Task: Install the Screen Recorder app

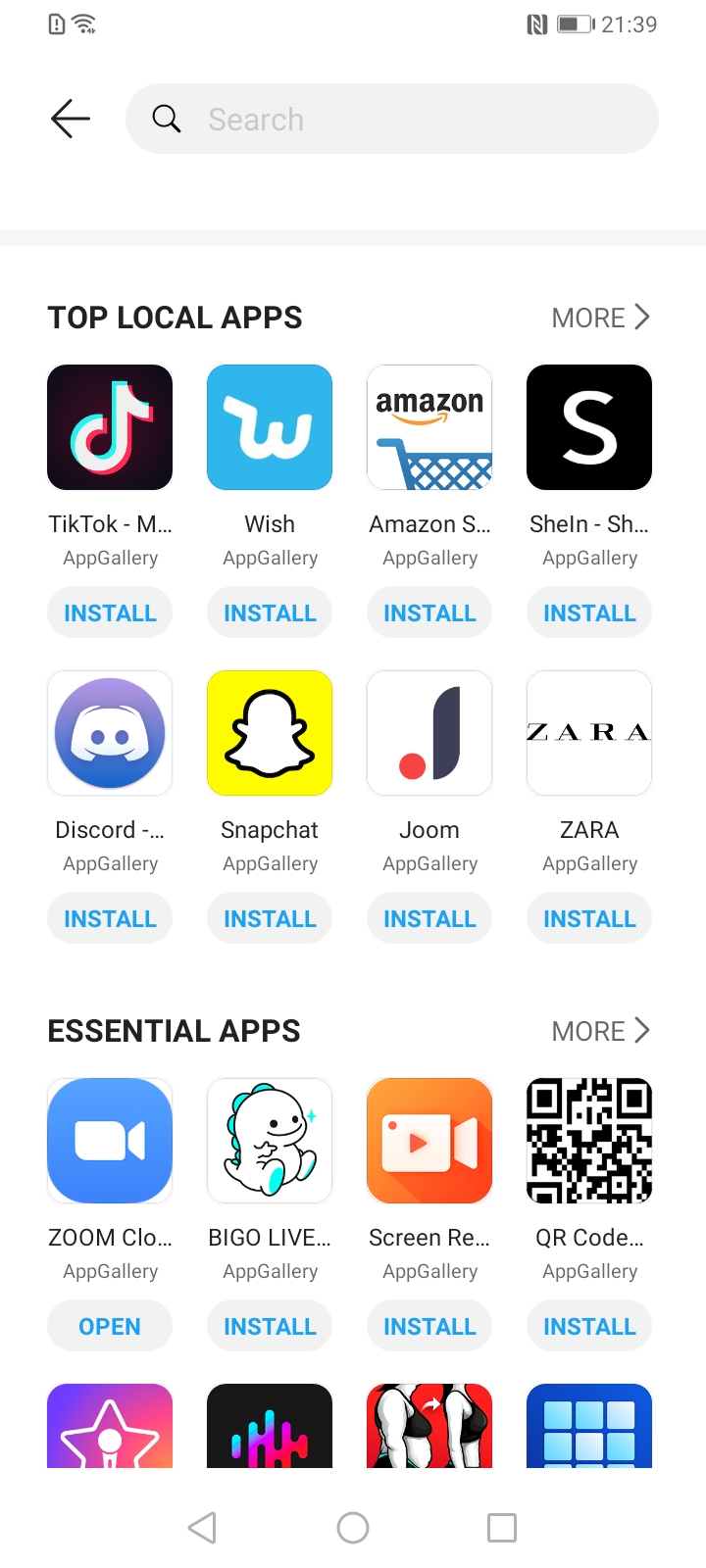Action: (429, 1326)
